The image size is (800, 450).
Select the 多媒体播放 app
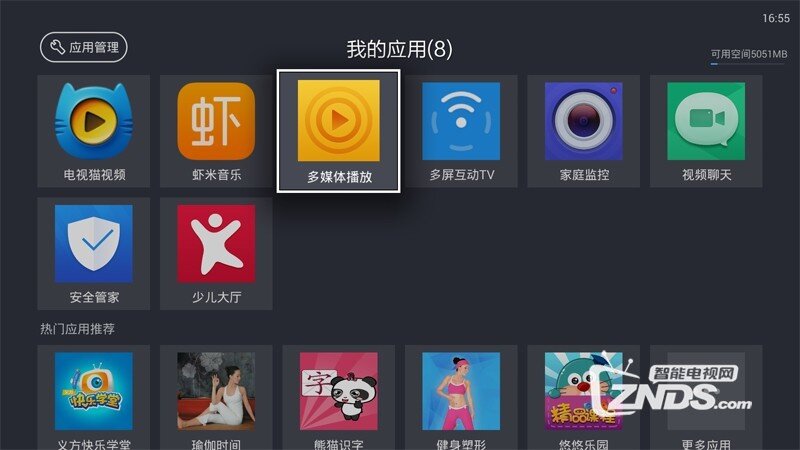(x=339, y=131)
